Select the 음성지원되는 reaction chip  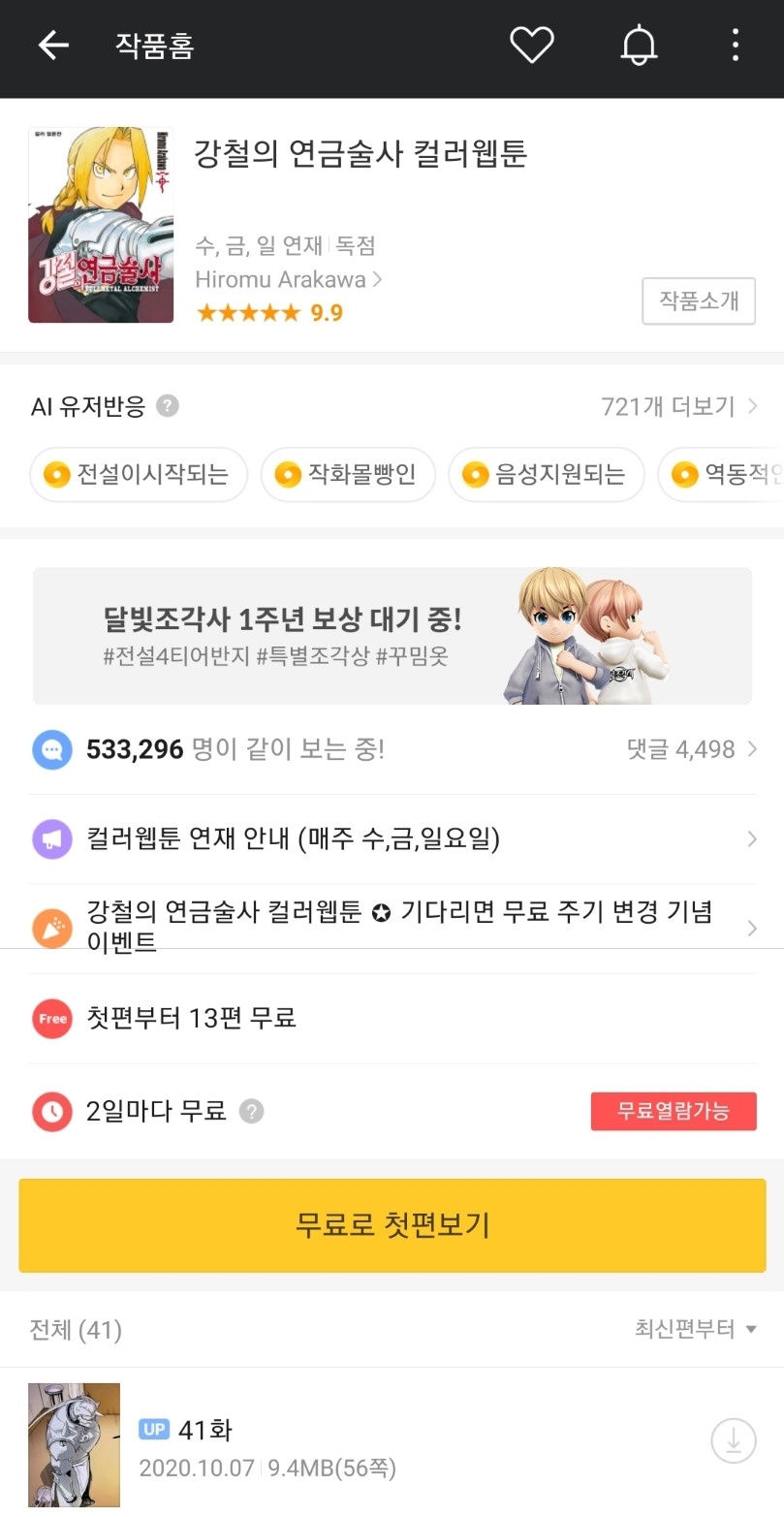pyautogui.click(x=546, y=475)
